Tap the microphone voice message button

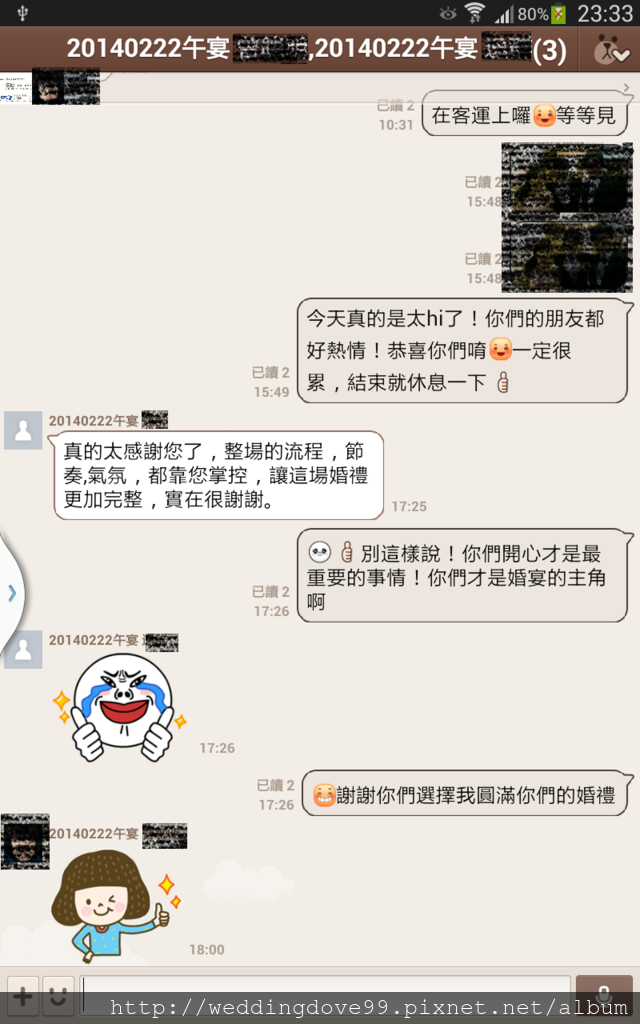(x=605, y=996)
